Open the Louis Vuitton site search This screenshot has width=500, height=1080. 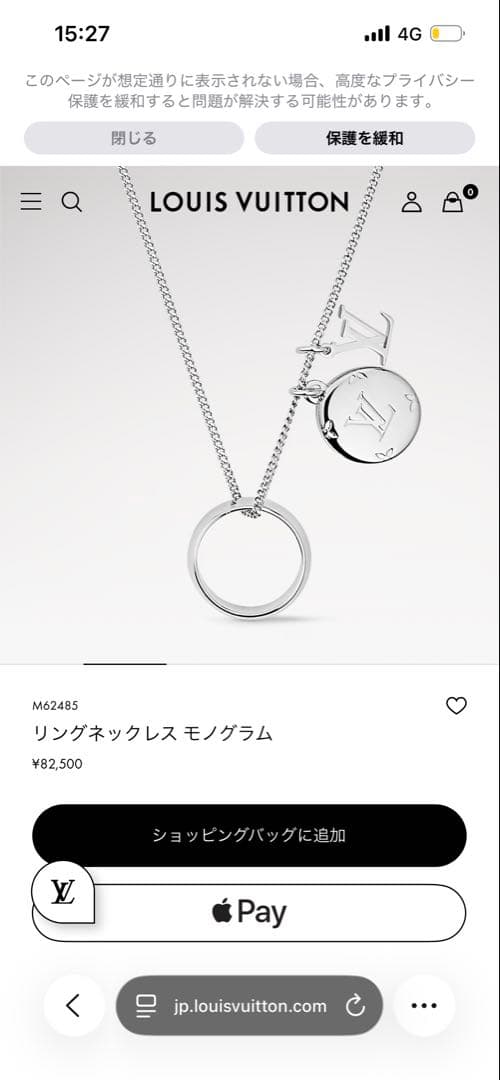pyautogui.click(x=72, y=202)
